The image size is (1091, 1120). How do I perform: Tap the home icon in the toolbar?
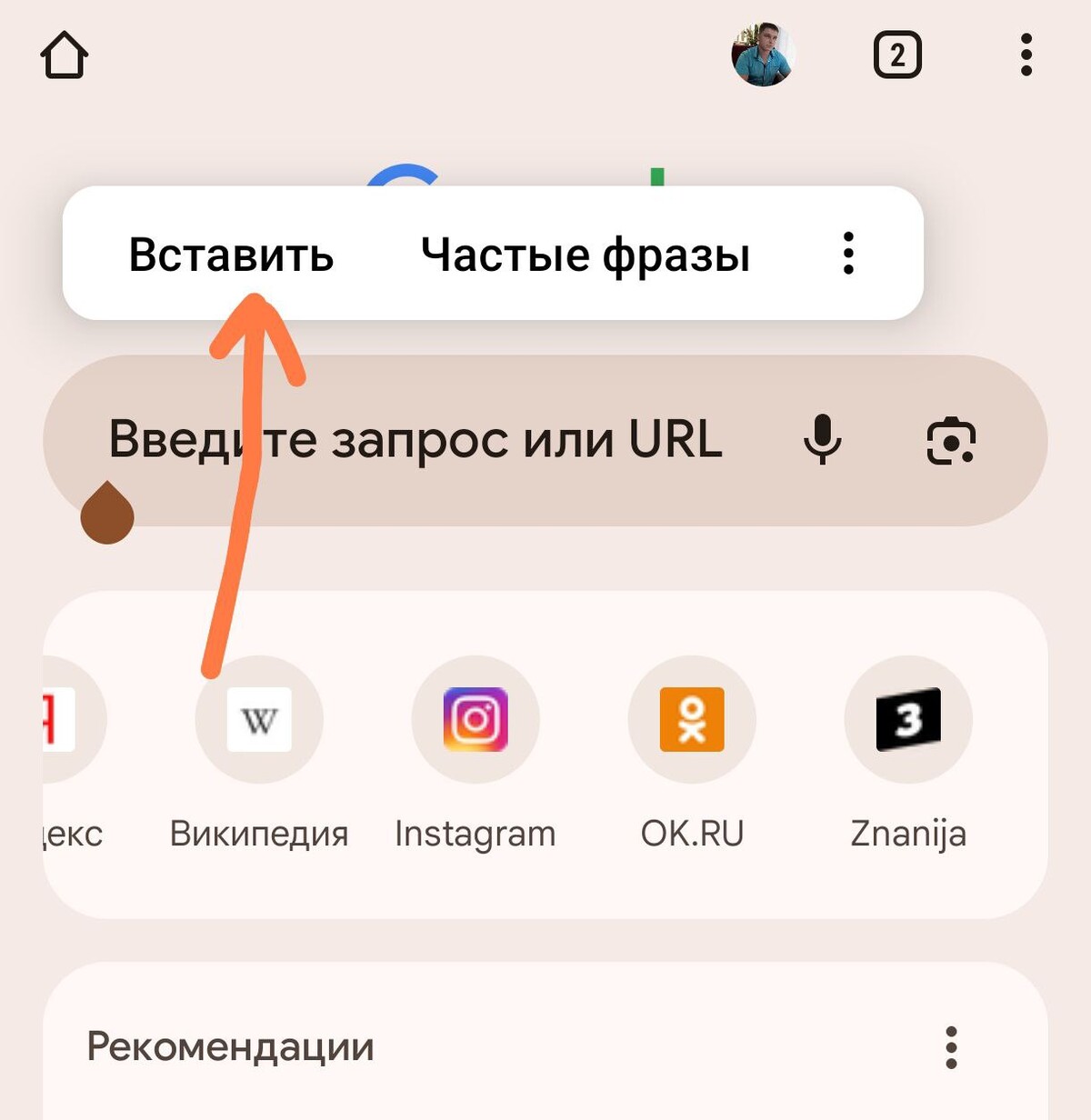point(65,55)
